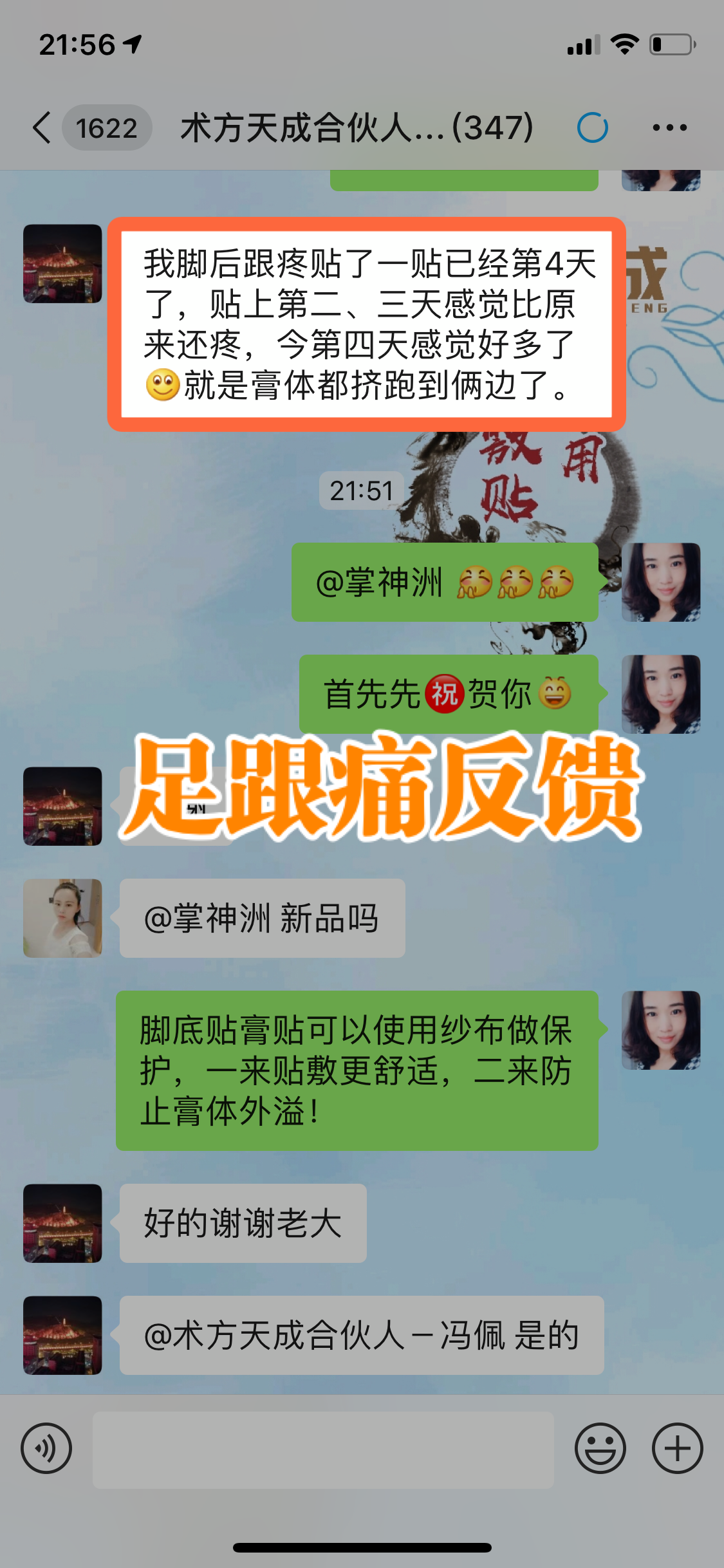Open the emoji sticker panel
This screenshot has height=1568, width=724.
(600, 1448)
